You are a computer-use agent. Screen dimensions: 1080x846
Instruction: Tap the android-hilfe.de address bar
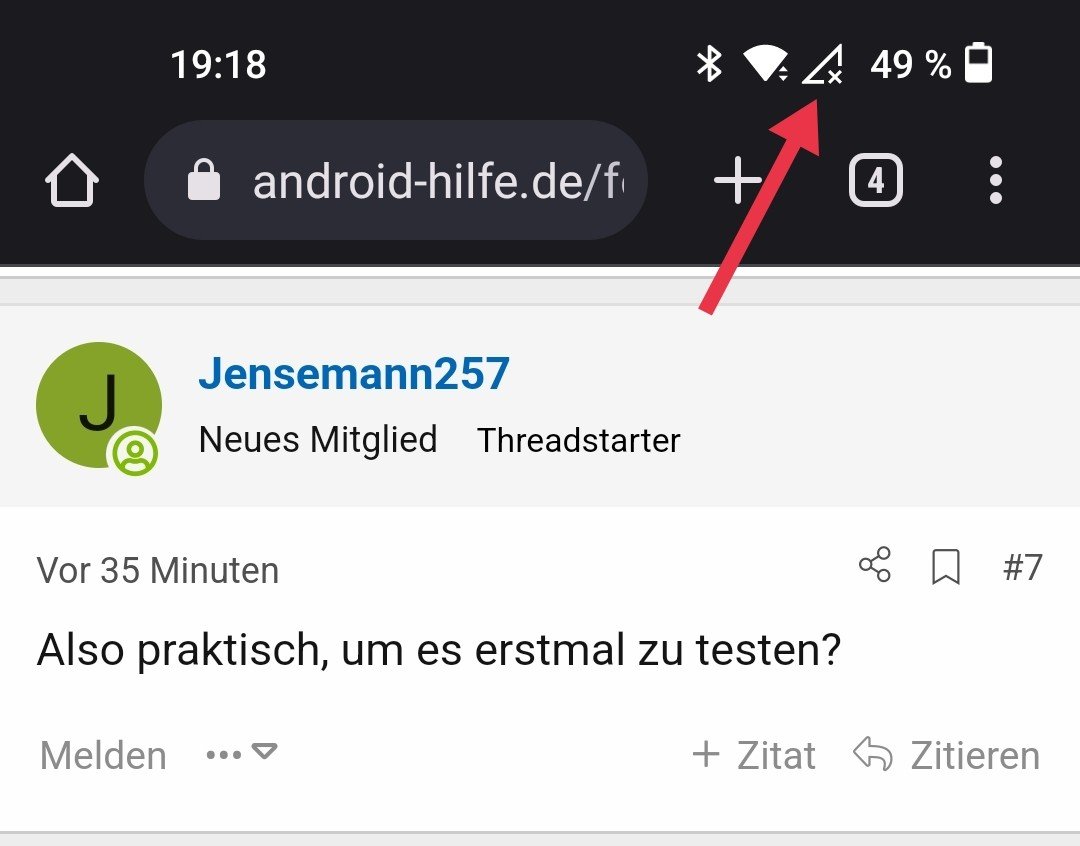[400, 182]
